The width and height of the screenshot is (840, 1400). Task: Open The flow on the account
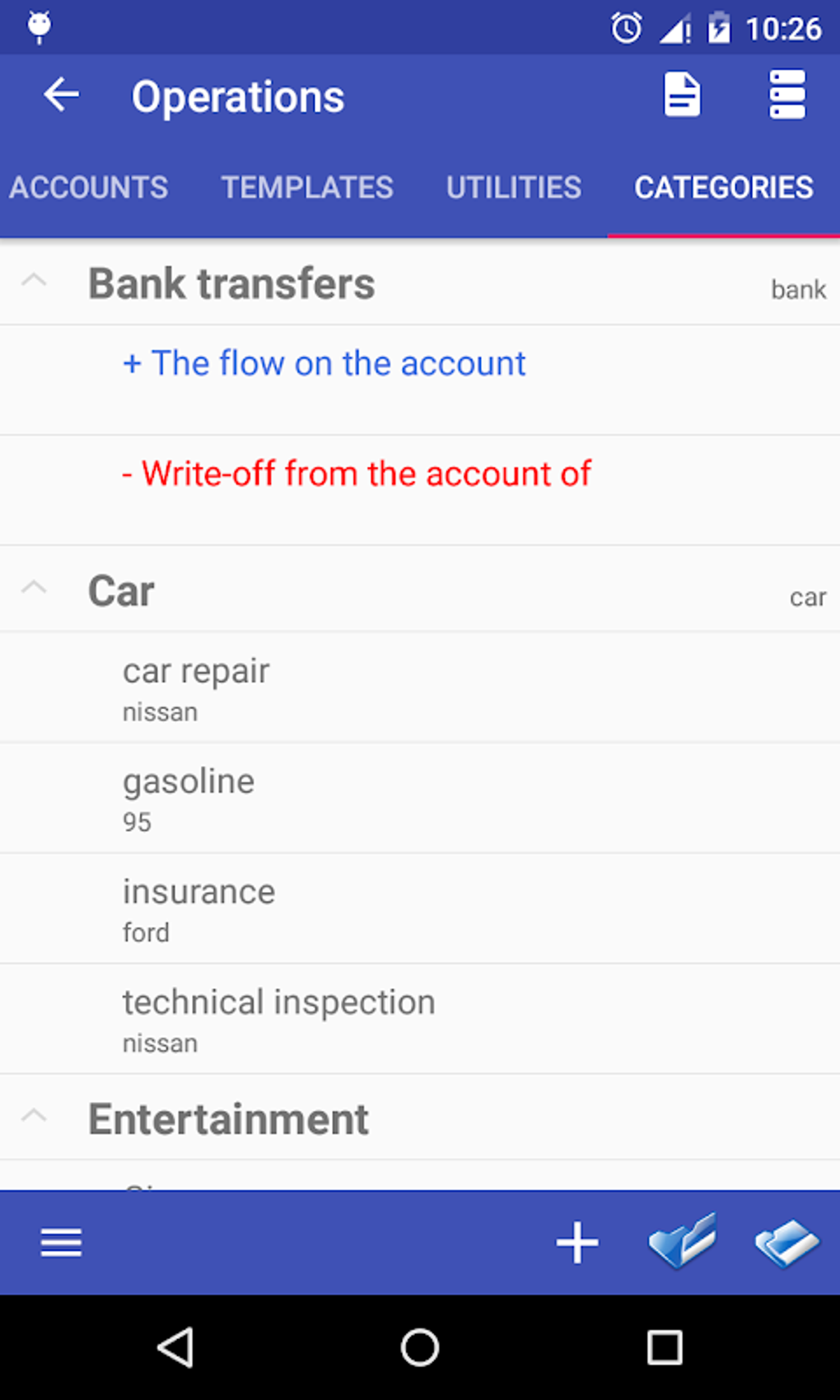[324, 363]
